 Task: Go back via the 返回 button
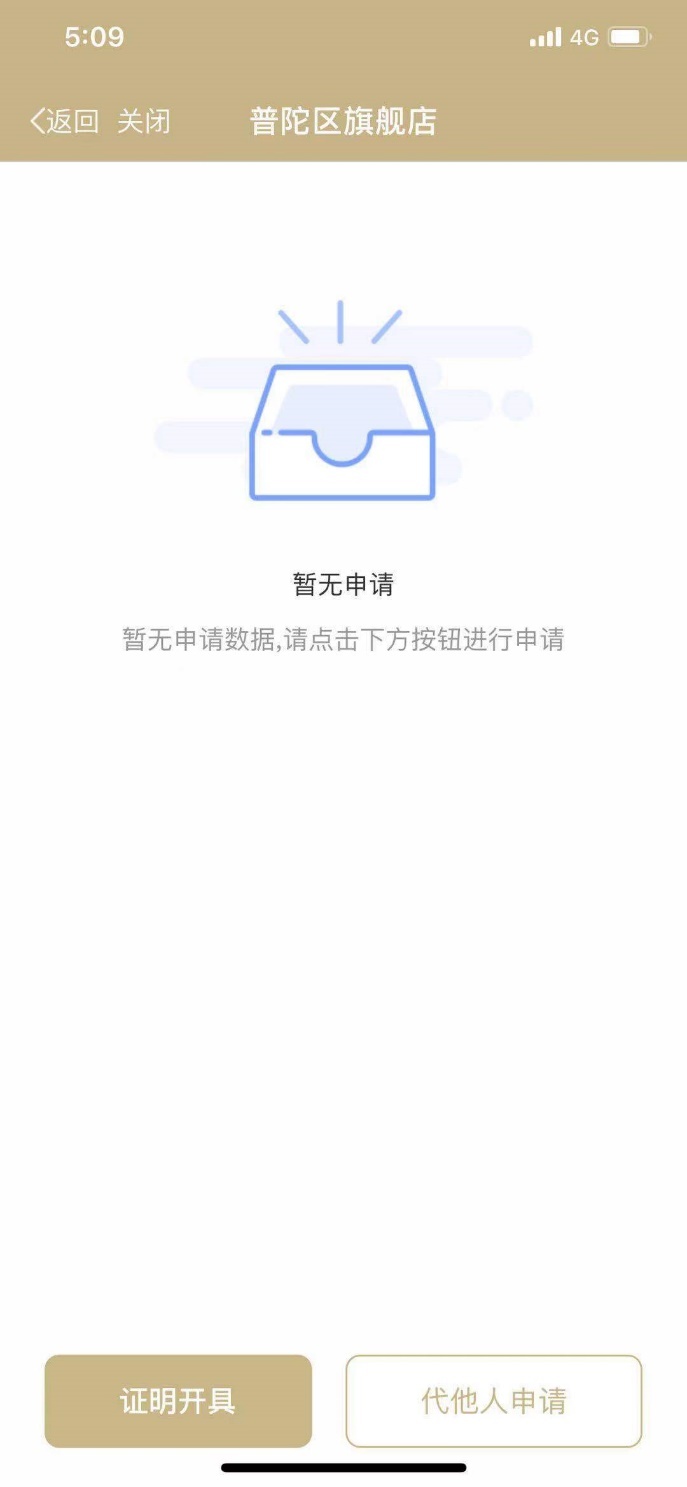pyautogui.click(x=64, y=122)
